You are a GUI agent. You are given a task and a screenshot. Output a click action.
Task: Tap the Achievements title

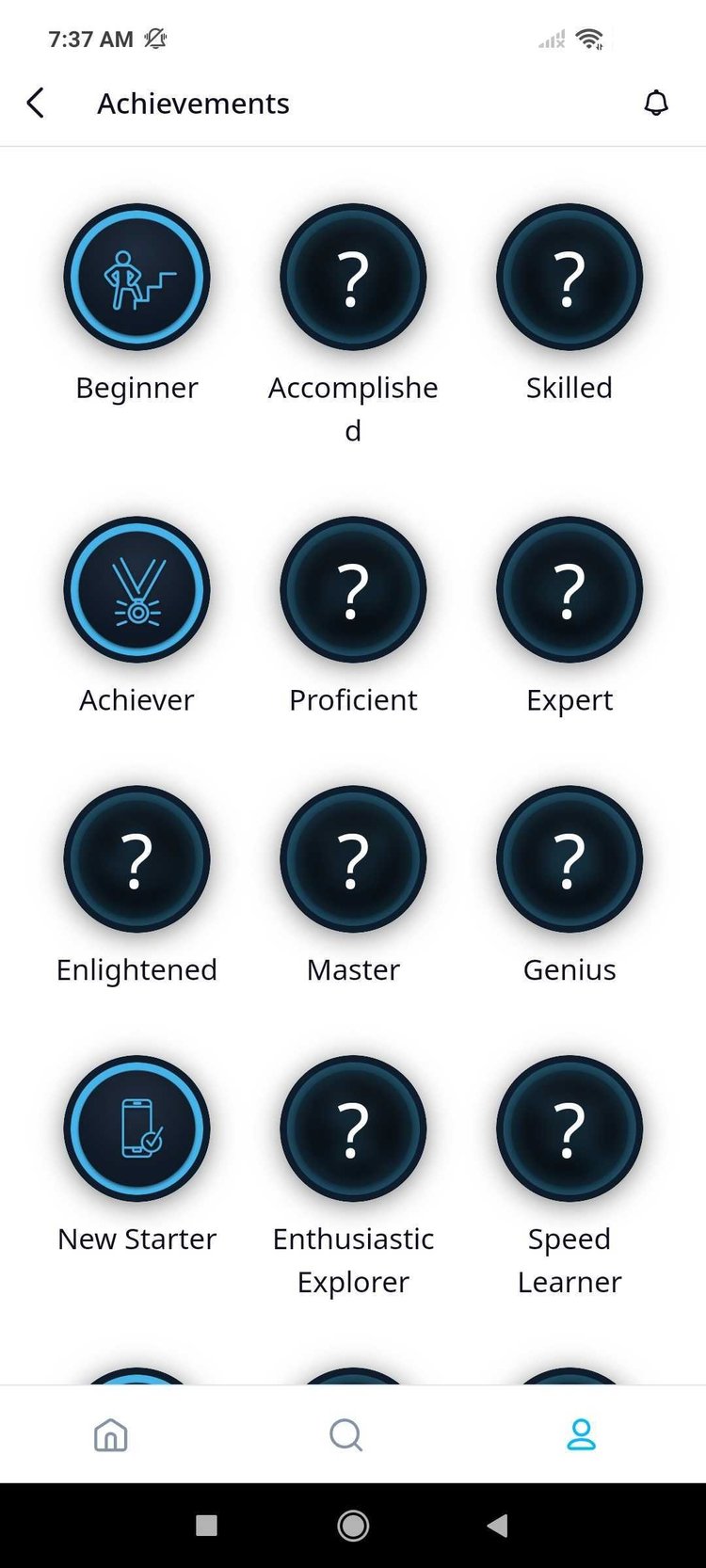pos(192,103)
